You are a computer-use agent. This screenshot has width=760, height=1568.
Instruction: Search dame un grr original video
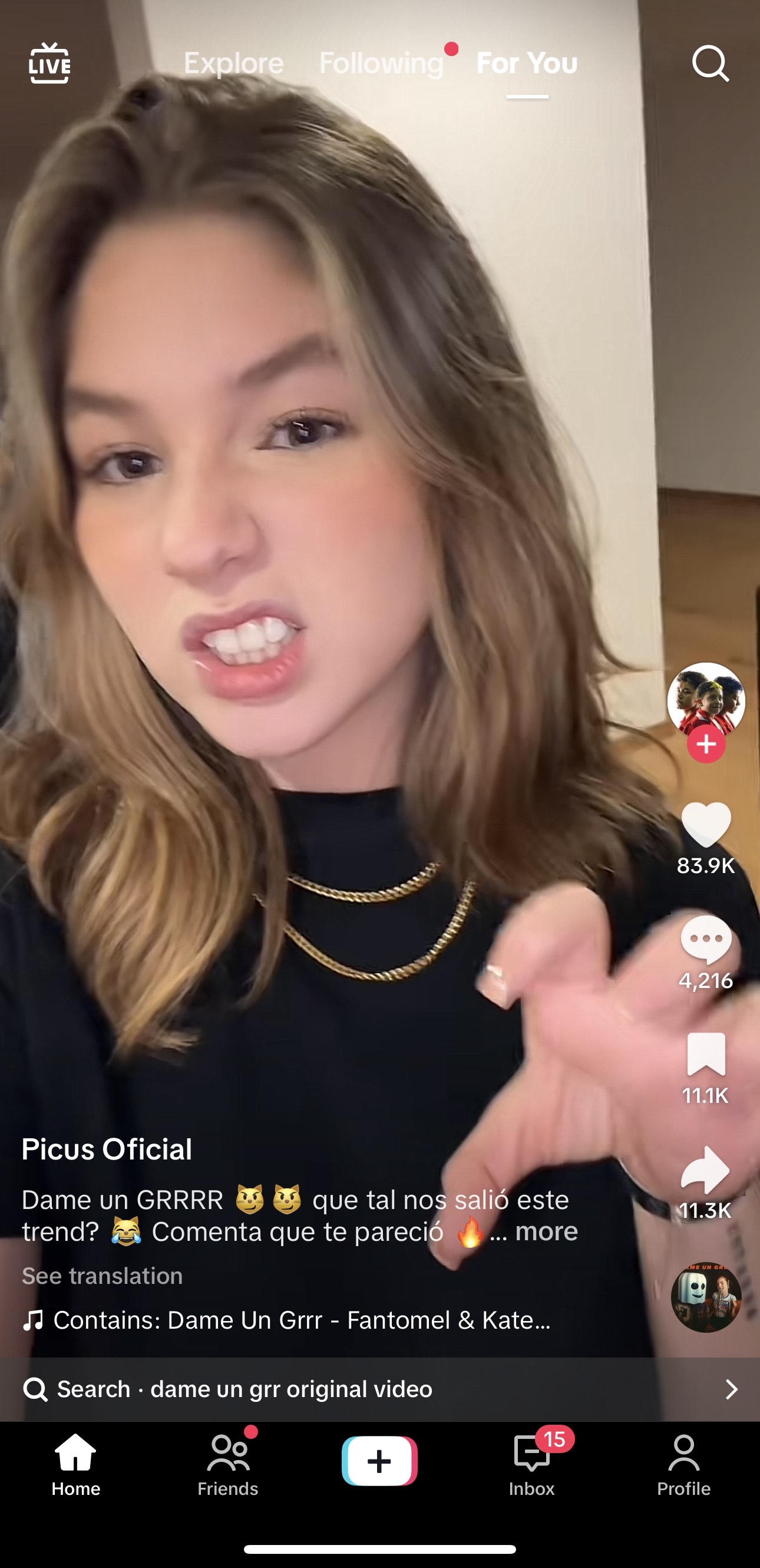point(379,1389)
